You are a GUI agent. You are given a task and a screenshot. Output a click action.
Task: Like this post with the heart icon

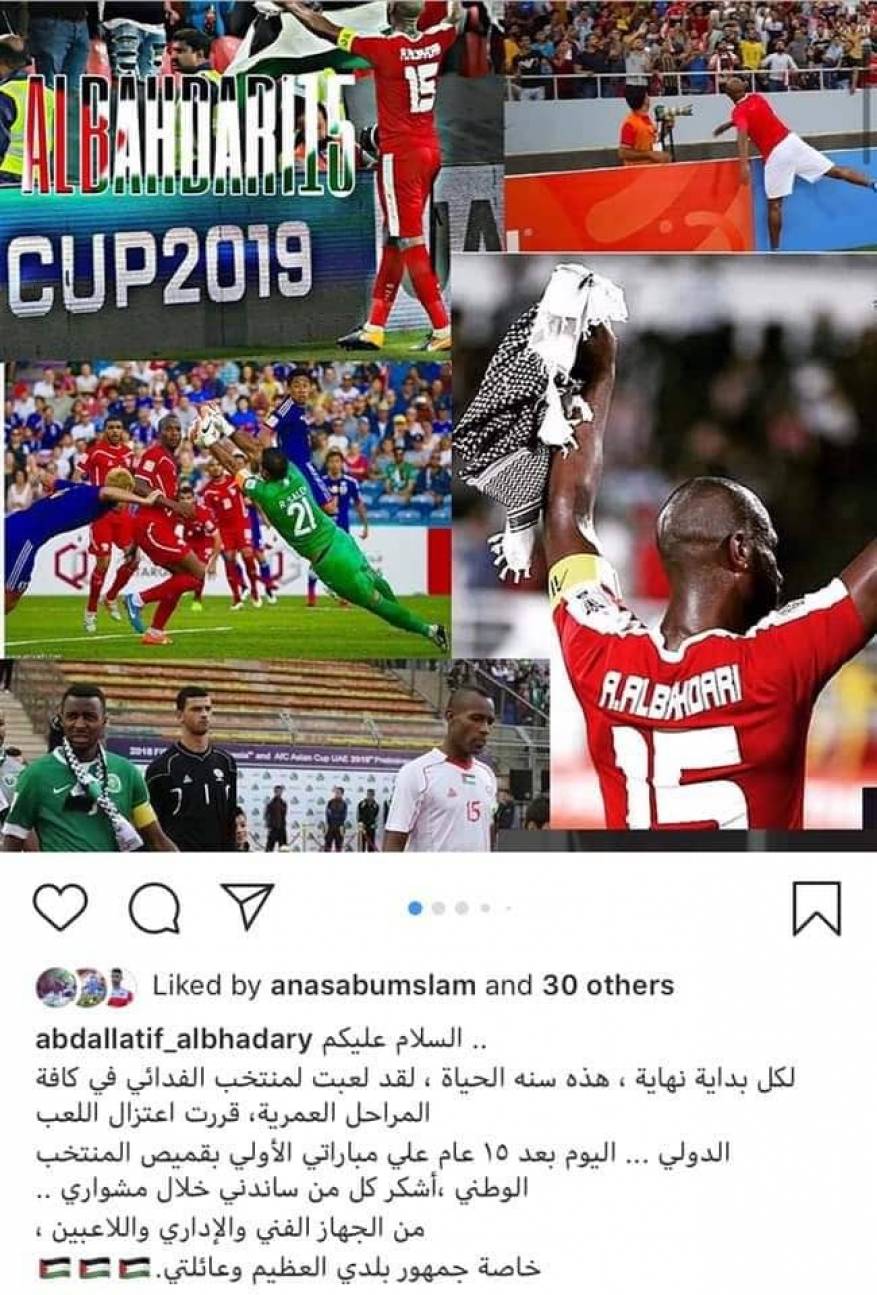click(60, 907)
